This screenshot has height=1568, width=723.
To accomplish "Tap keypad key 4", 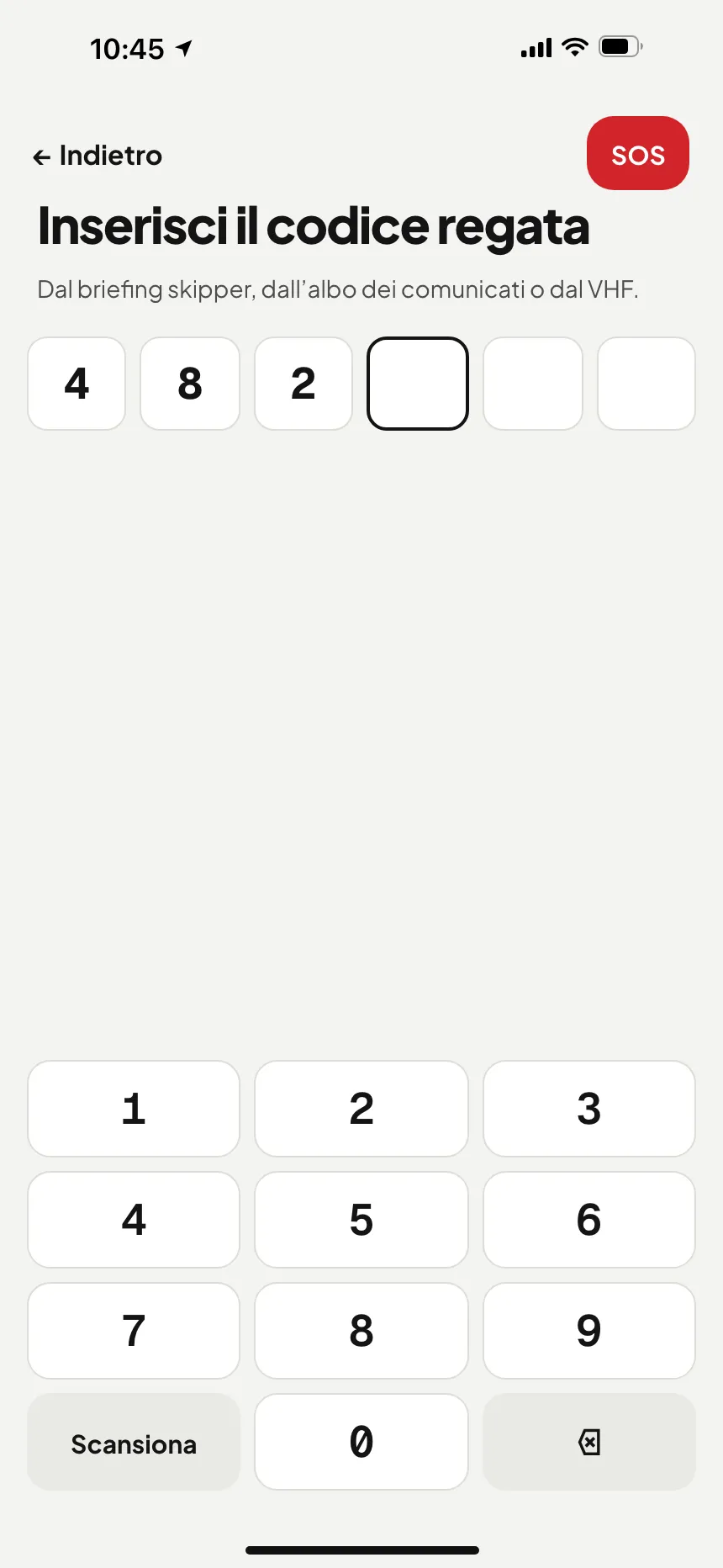I will (134, 1220).
